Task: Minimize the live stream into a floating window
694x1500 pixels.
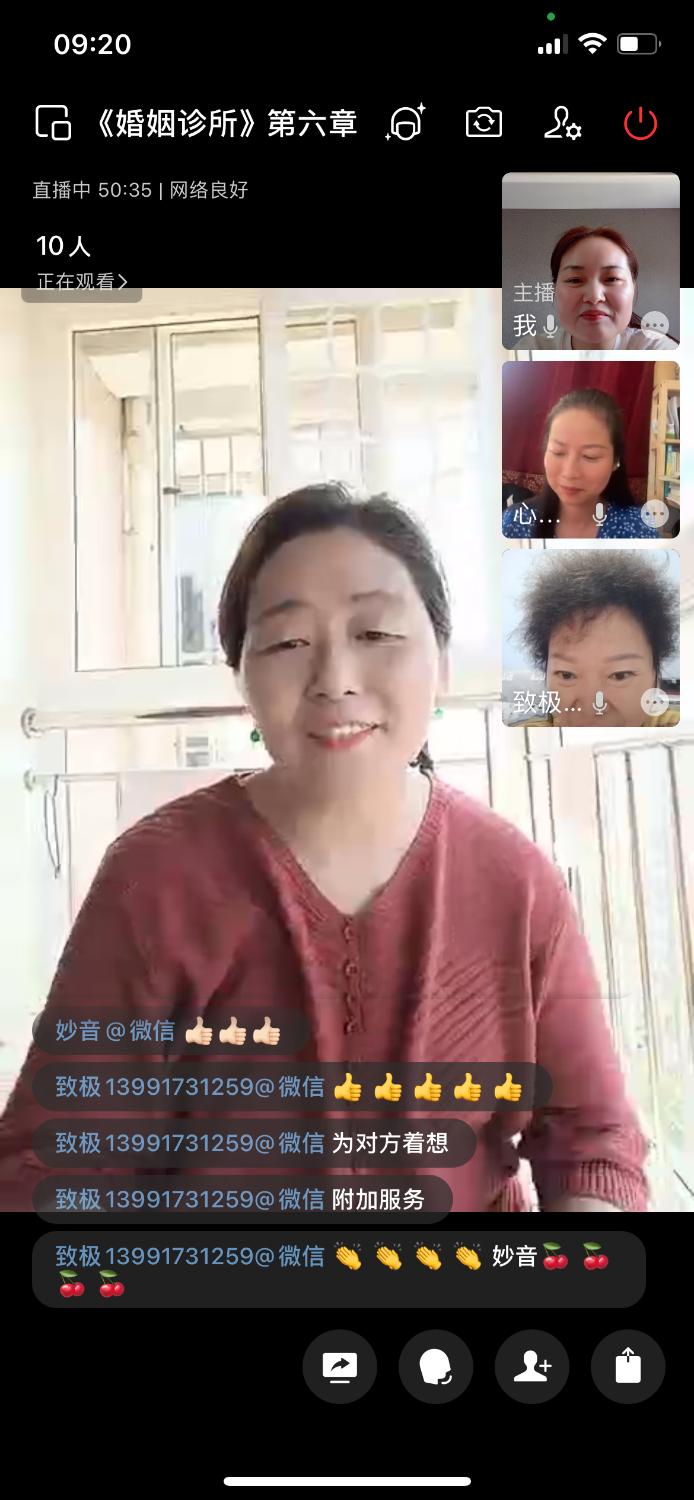Action: tap(53, 123)
